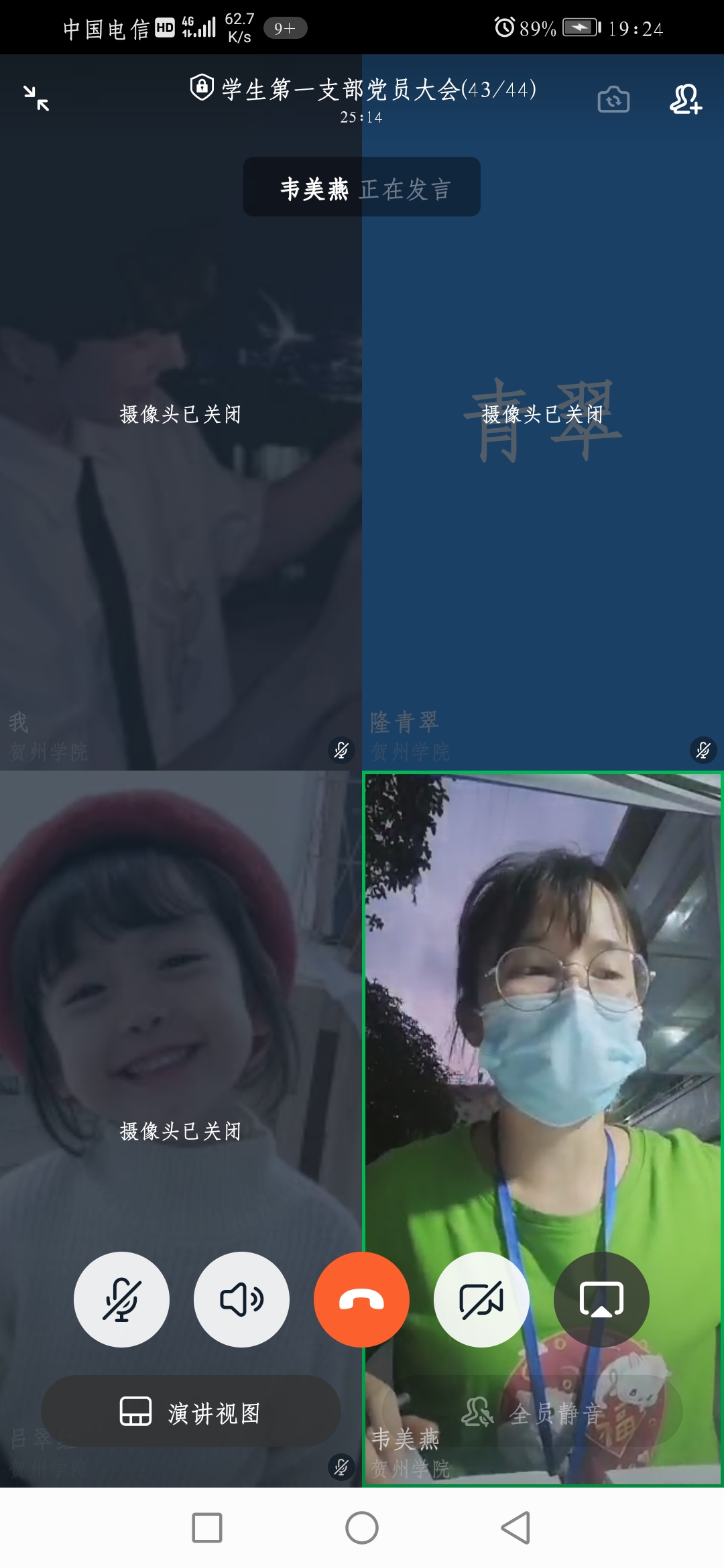Go back using the system navigation
Viewport: 724px width, 1568px height.
pos(516,1528)
